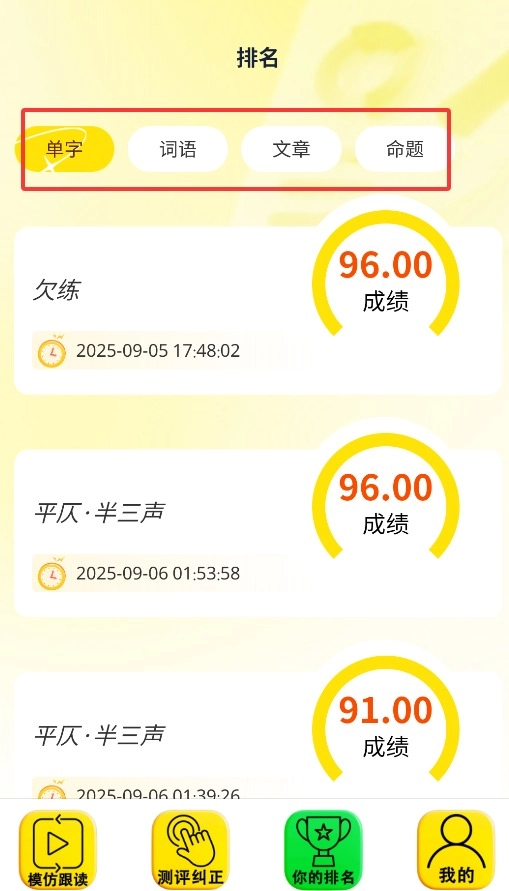Select the 单字 category tab

pyautogui.click(x=64, y=149)
